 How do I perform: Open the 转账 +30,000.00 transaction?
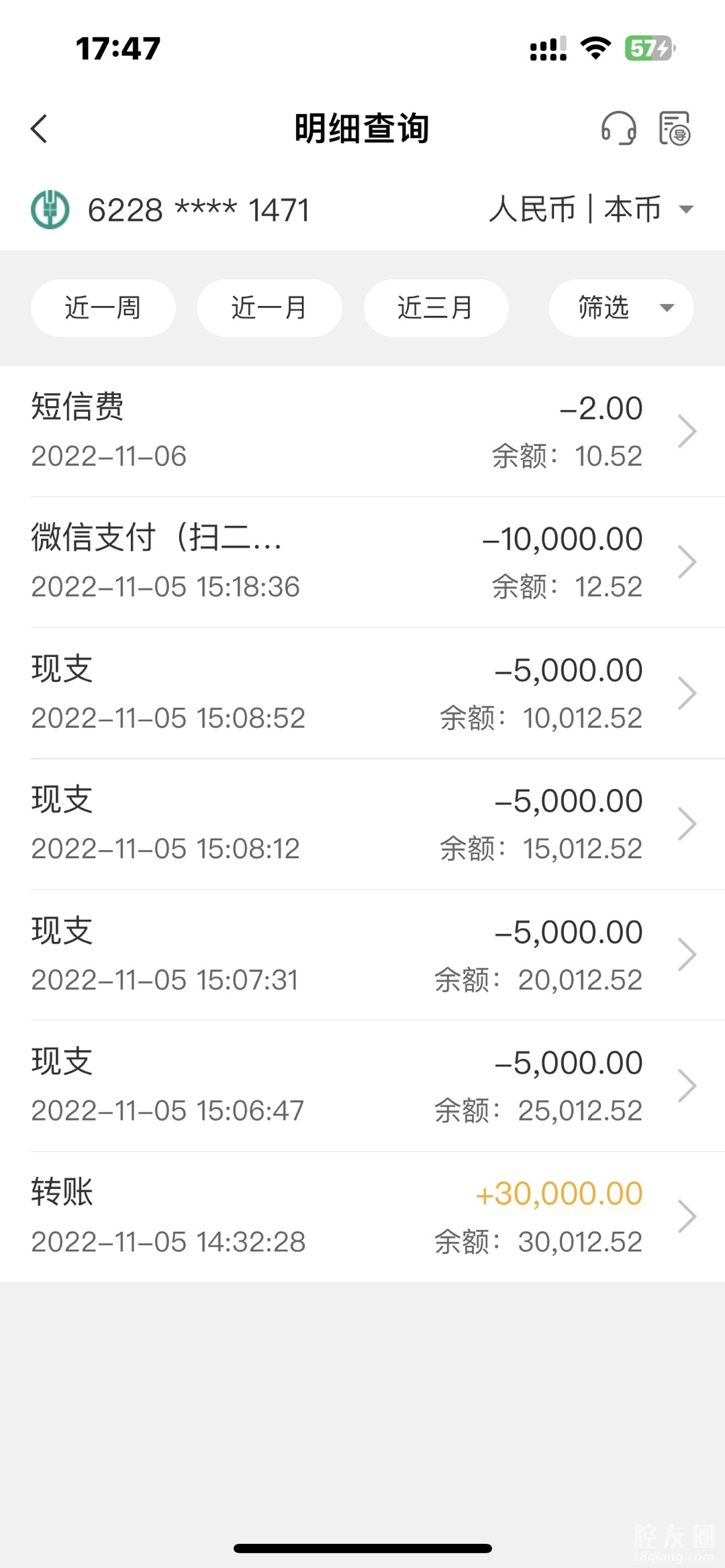coord(362,1216)
